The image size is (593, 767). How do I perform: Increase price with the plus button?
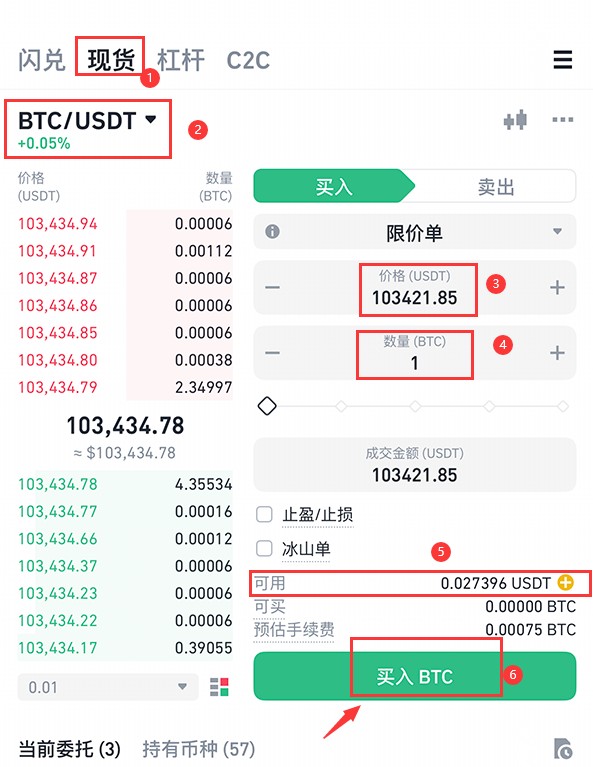[x=557, y=287]
